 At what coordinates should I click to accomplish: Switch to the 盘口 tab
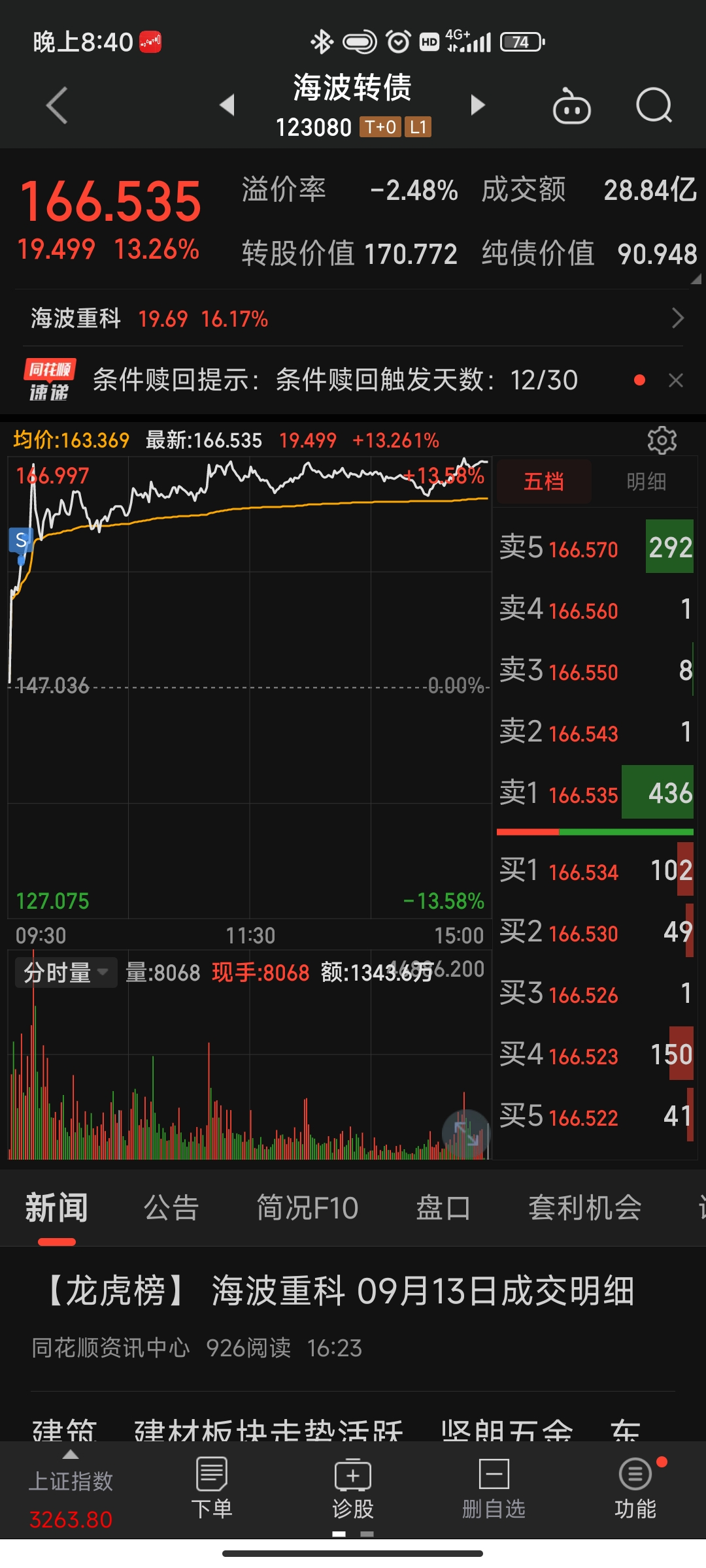(443, 1208)
